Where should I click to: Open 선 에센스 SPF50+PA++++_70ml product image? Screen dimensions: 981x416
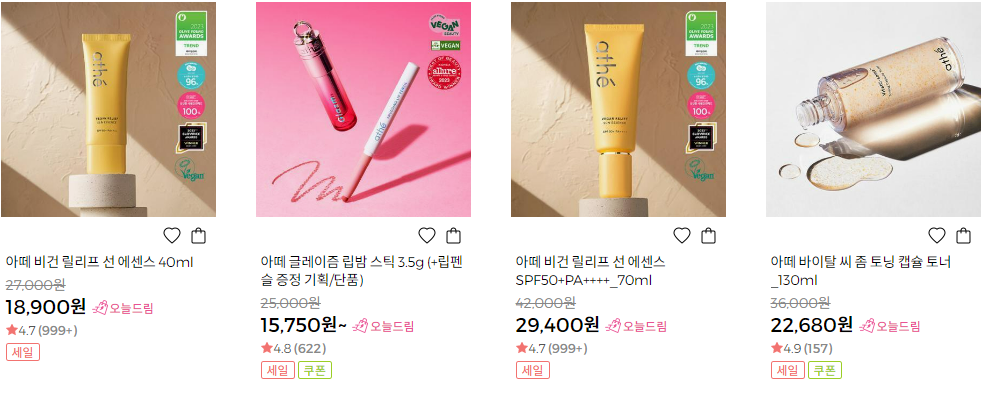pyautogui.click(x=618, y=109)
